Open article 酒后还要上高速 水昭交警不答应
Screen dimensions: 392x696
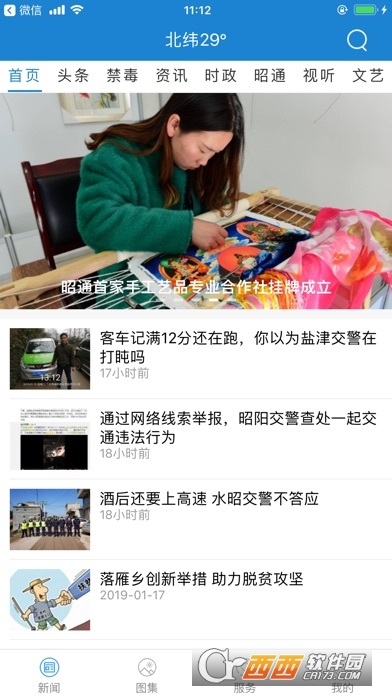[x=196, y=519]
